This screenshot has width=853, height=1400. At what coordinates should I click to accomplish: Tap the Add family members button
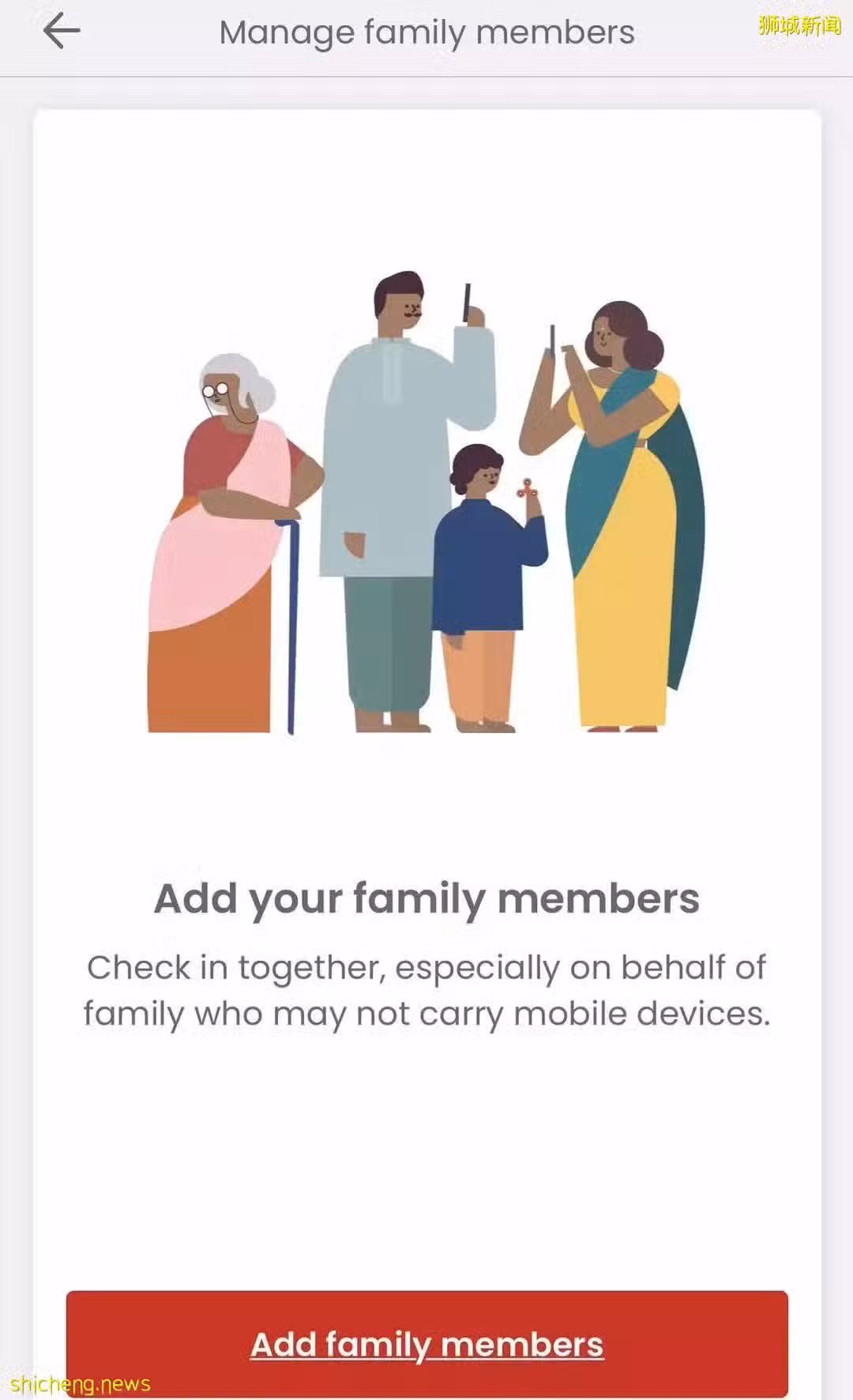426,1343
